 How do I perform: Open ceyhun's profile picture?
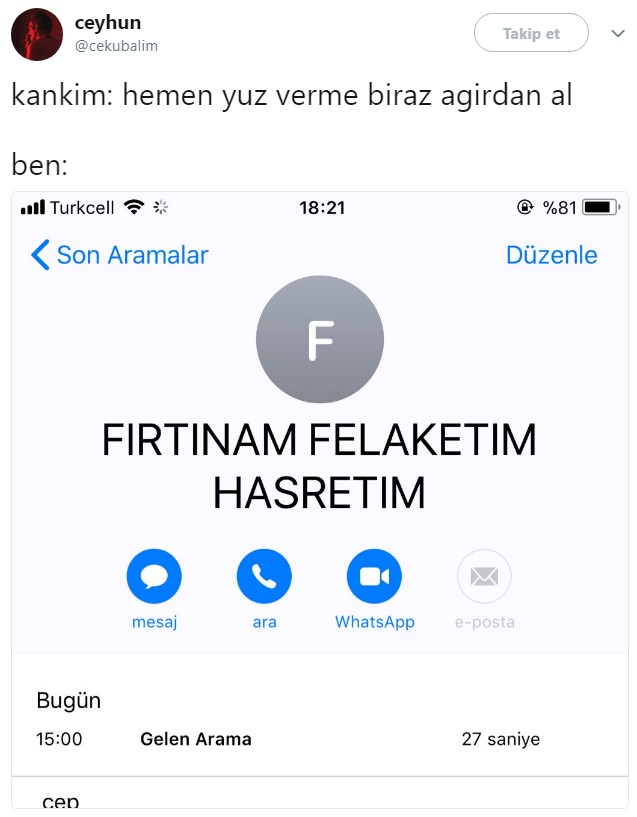coord(36,34)
